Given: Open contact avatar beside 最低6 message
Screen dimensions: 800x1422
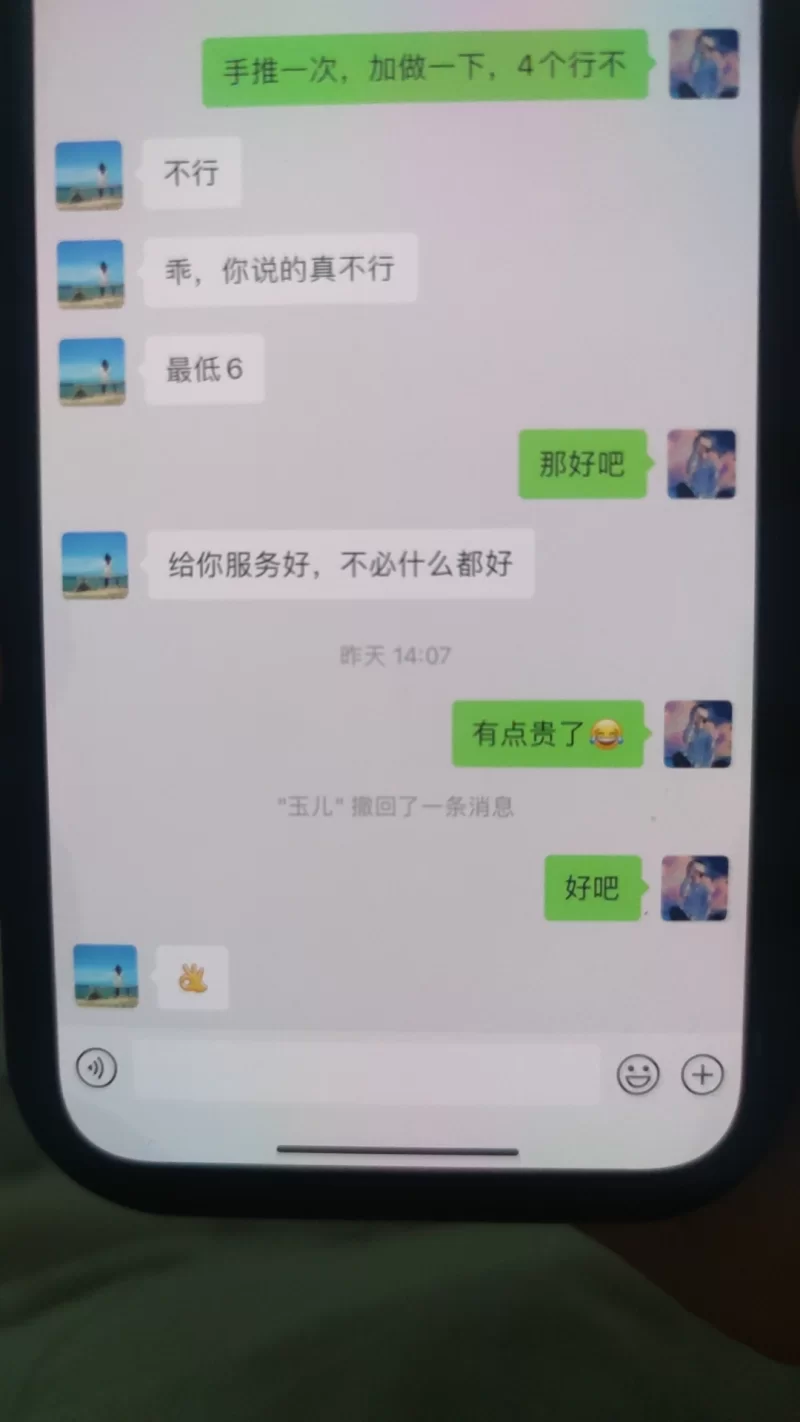Looking at the screenshot, I should (92, 371).
